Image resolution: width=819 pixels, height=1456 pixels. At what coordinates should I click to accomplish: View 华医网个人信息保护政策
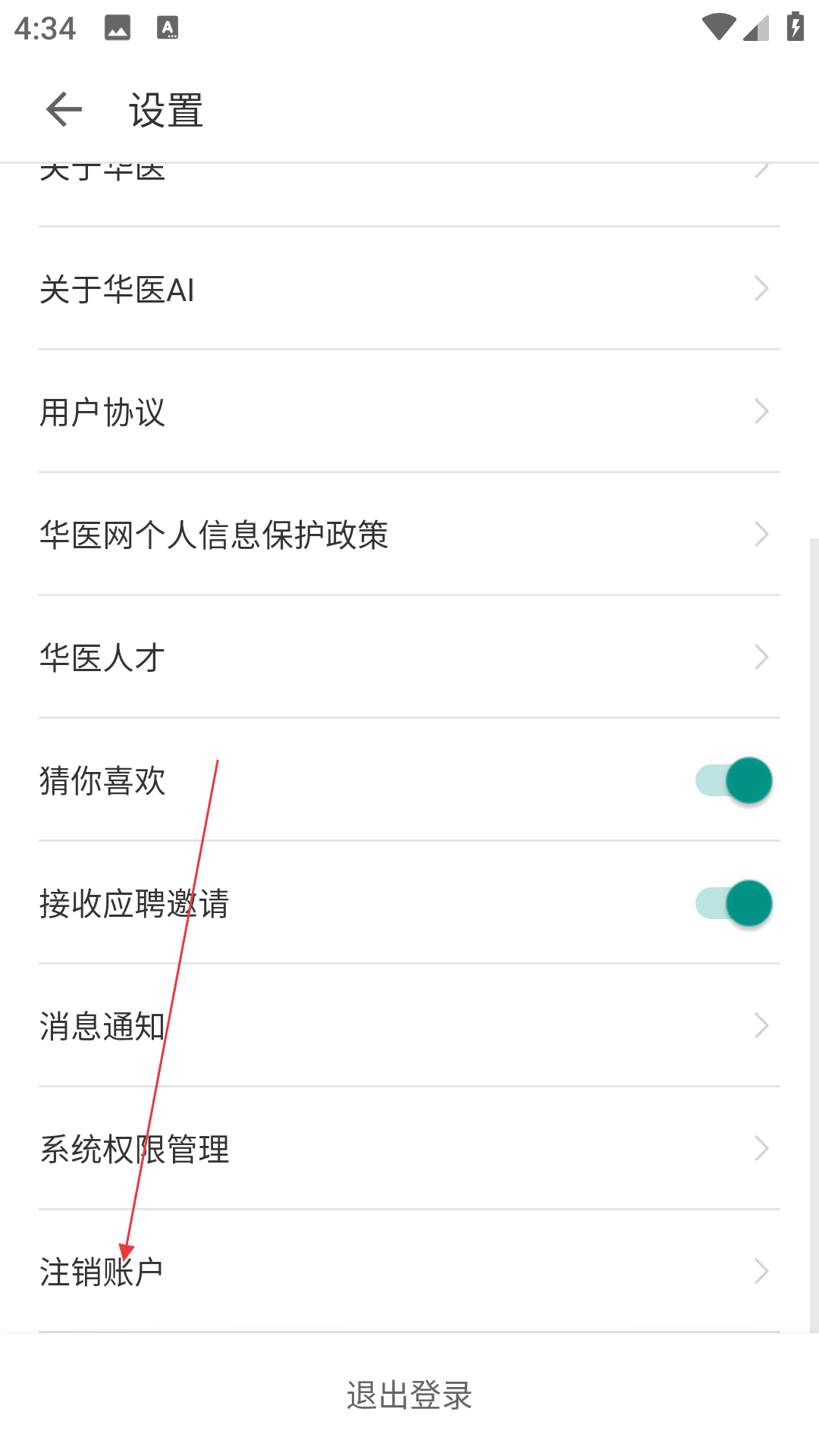pos(409,535)
